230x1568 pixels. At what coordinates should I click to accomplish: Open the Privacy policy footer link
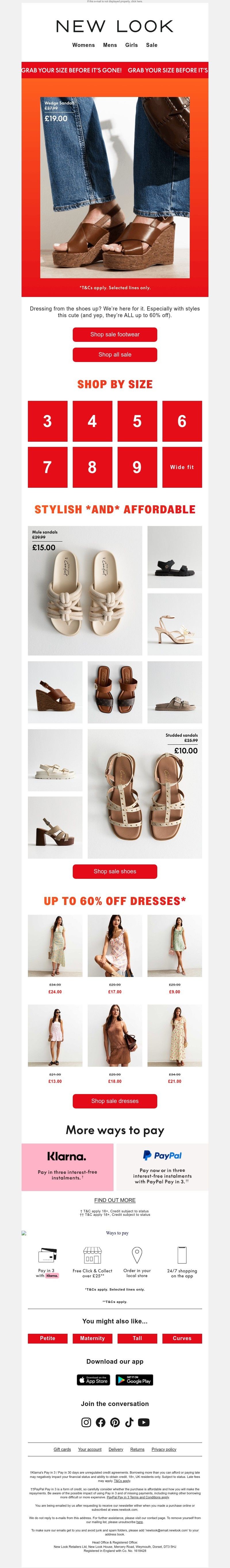[x=164, y=1449]
